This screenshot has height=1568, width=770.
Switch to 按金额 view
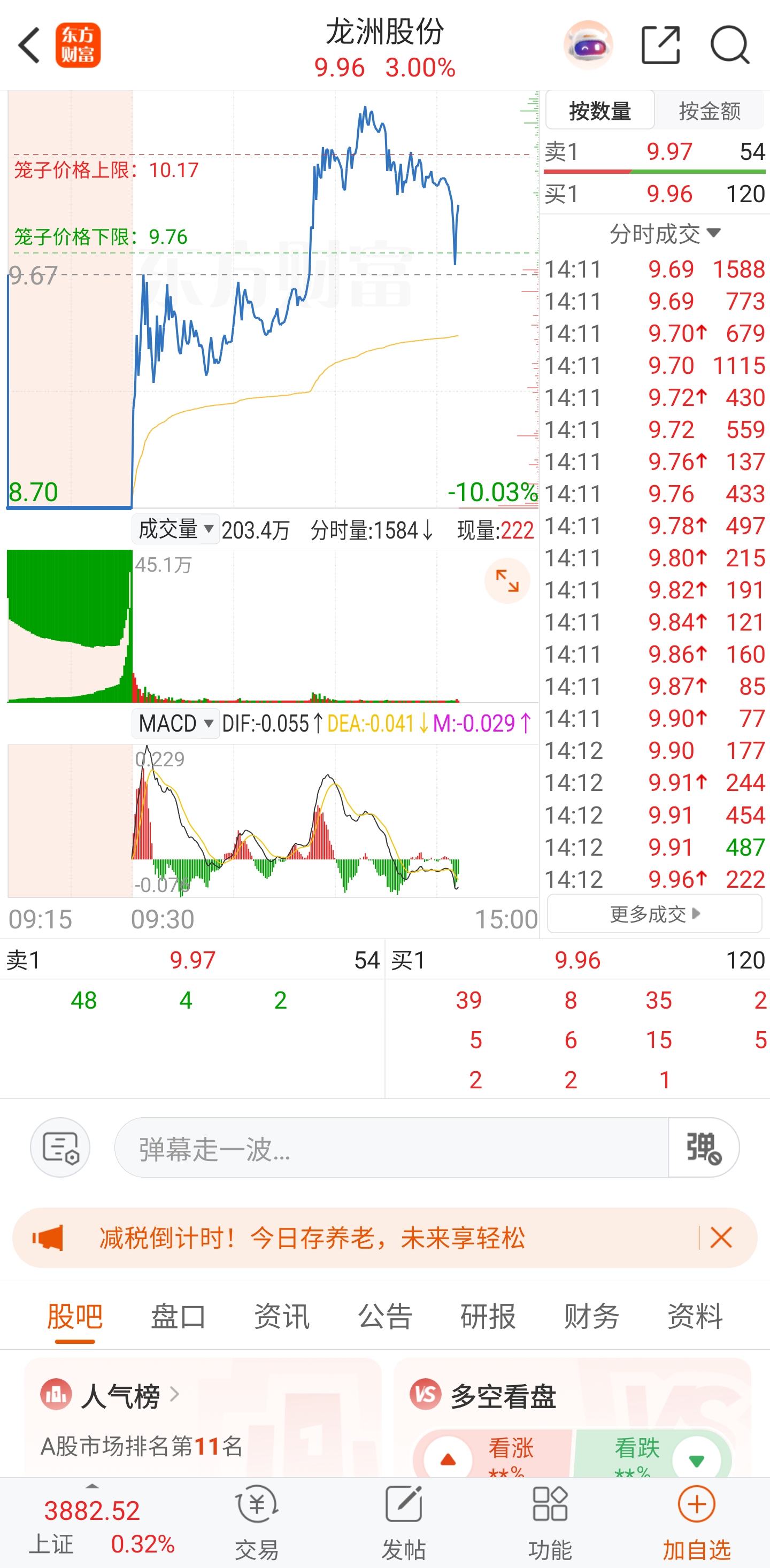pyautogui.click(x=709, y=111)
